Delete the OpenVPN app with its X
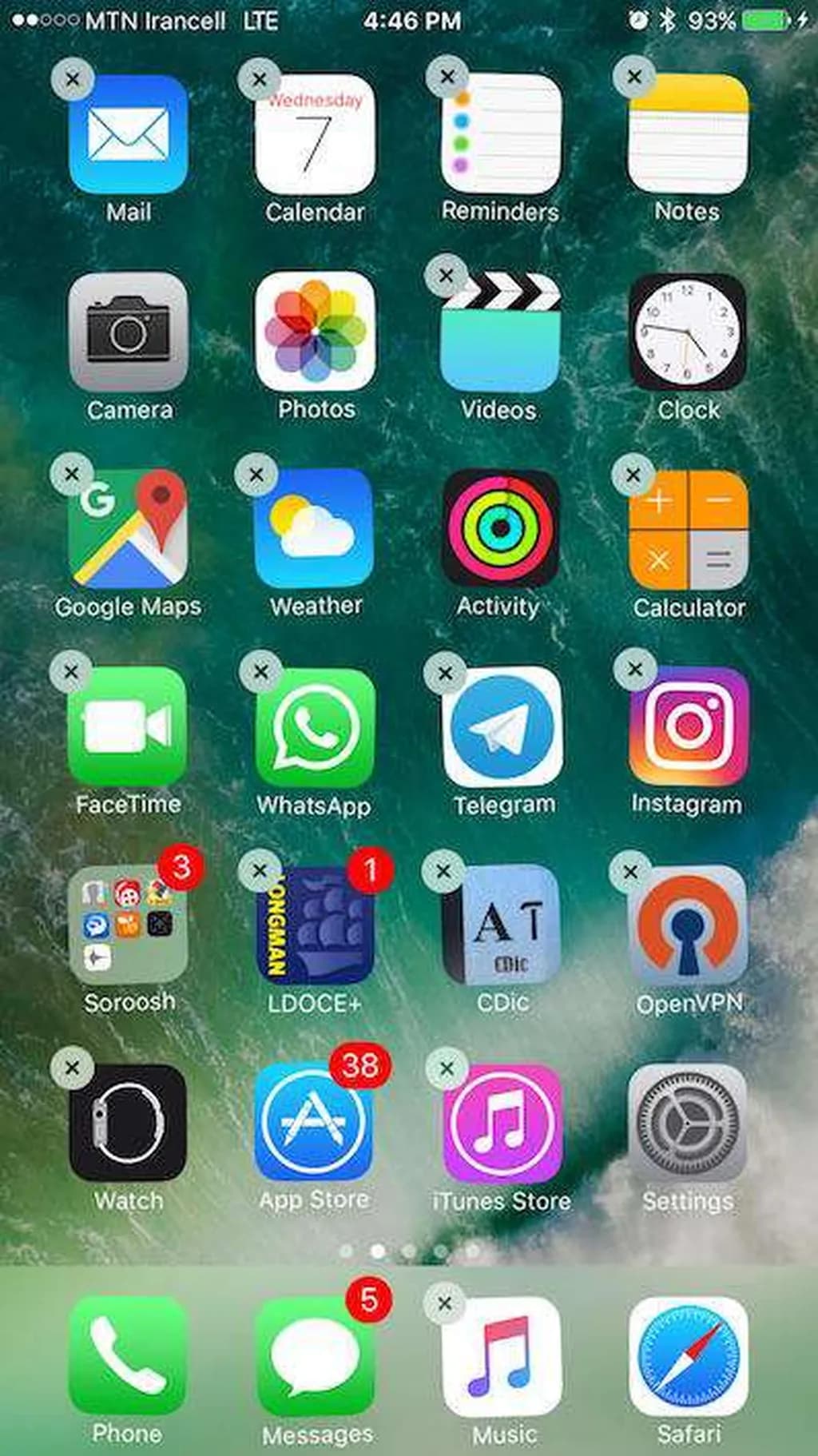Image resolution: width=818 pixels, height=1456 pixels. point(630,872)
